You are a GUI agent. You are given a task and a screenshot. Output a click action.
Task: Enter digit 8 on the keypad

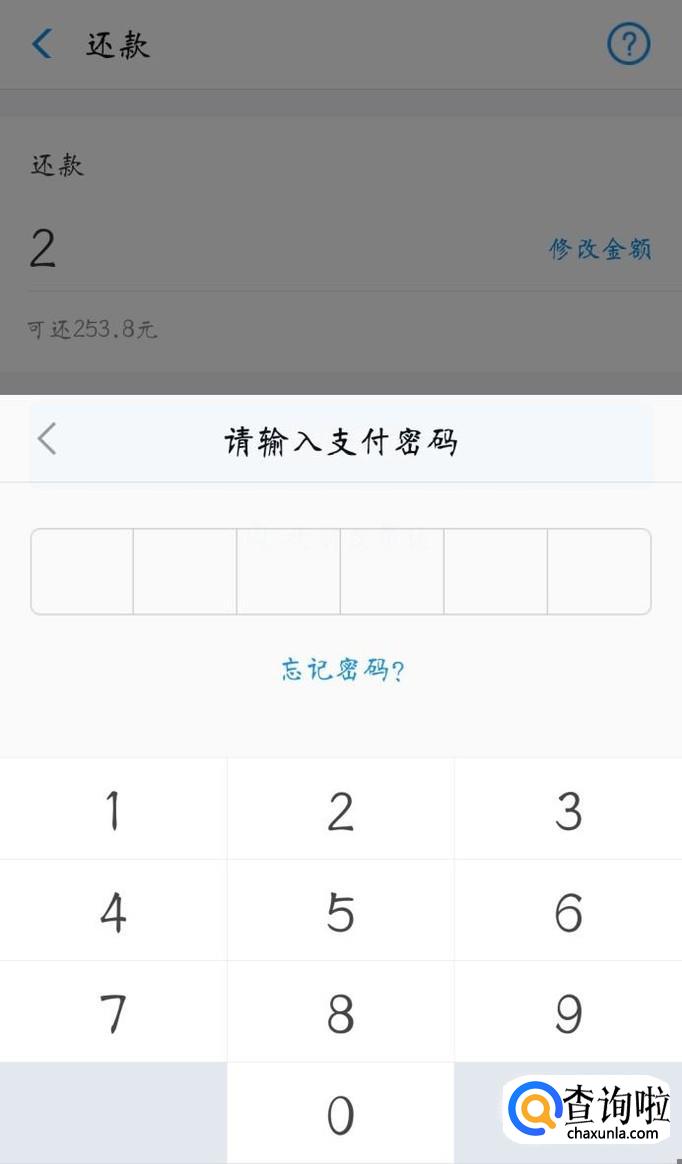(x=340, y=1012)
